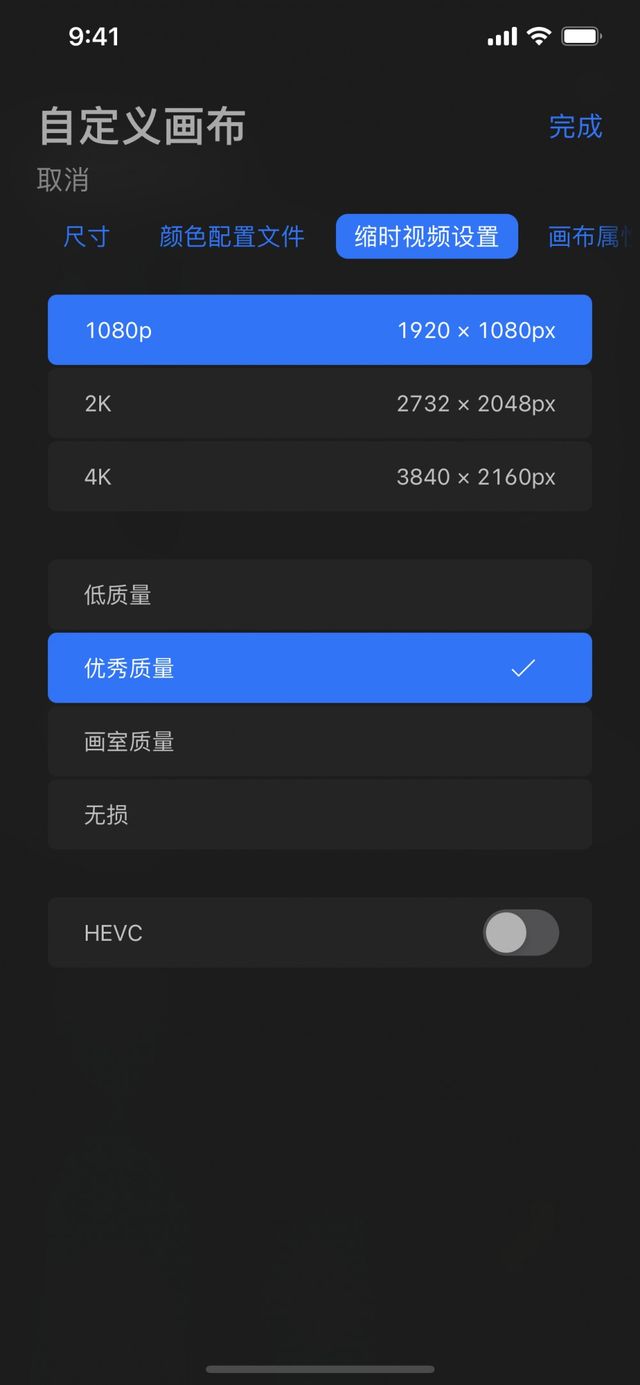Enable the HEVC switch
The image size is (640, 1385).
click(520, 933)
